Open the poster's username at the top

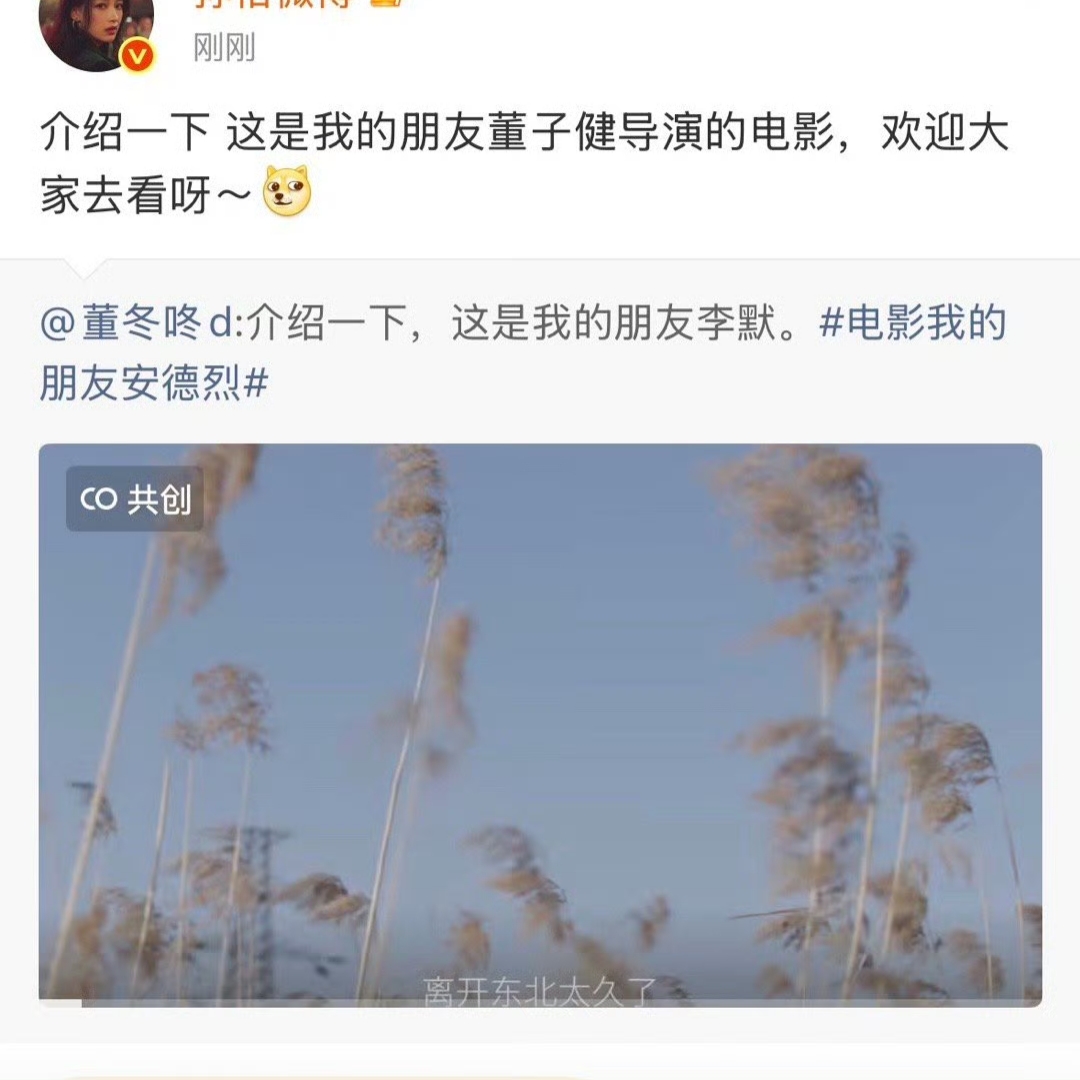(296, 4)
